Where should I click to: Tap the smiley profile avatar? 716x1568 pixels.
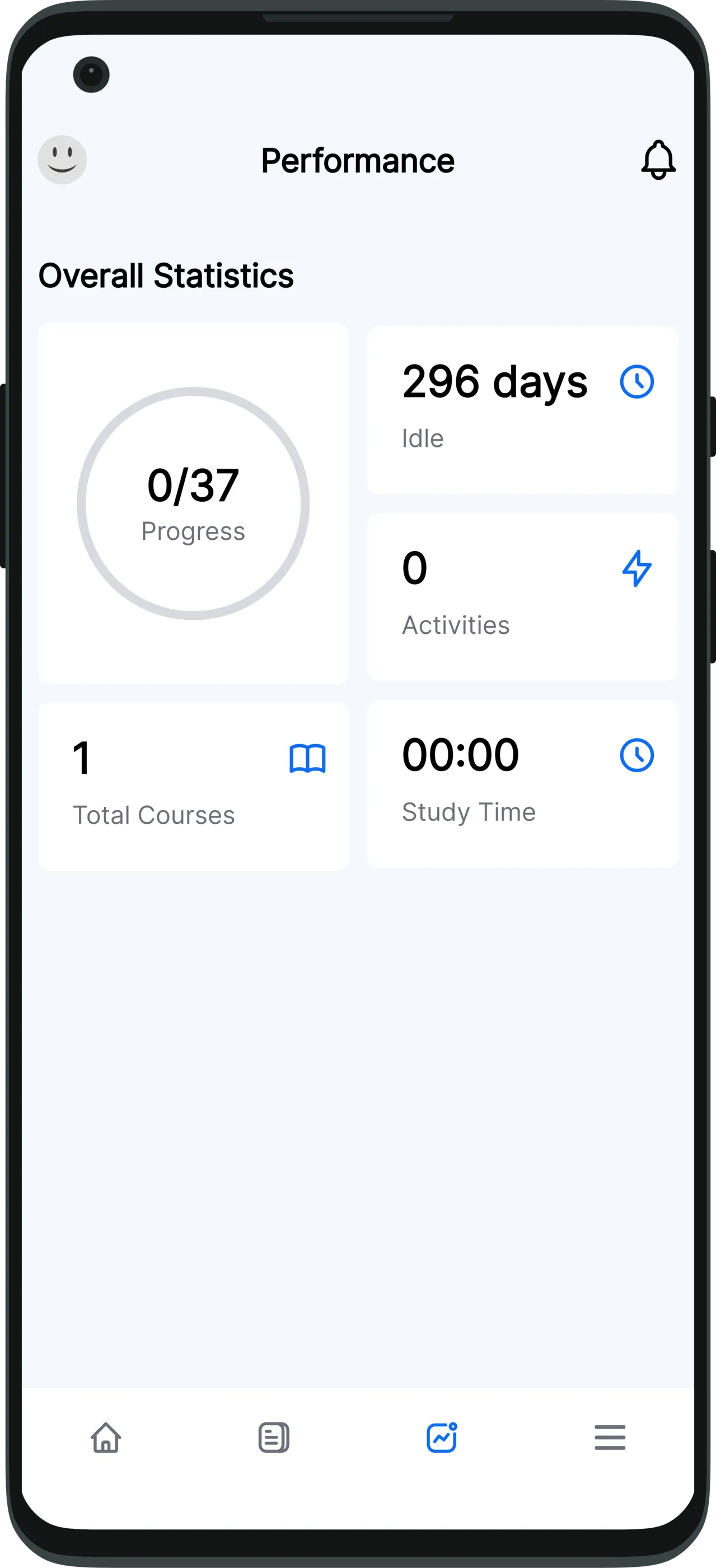[x=63, y=160]
